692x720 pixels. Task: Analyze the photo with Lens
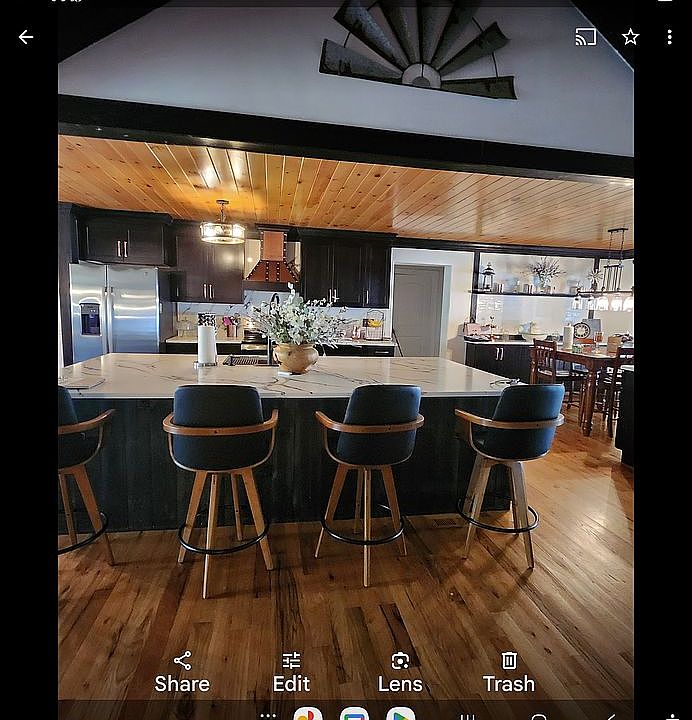tap(400, 671)
